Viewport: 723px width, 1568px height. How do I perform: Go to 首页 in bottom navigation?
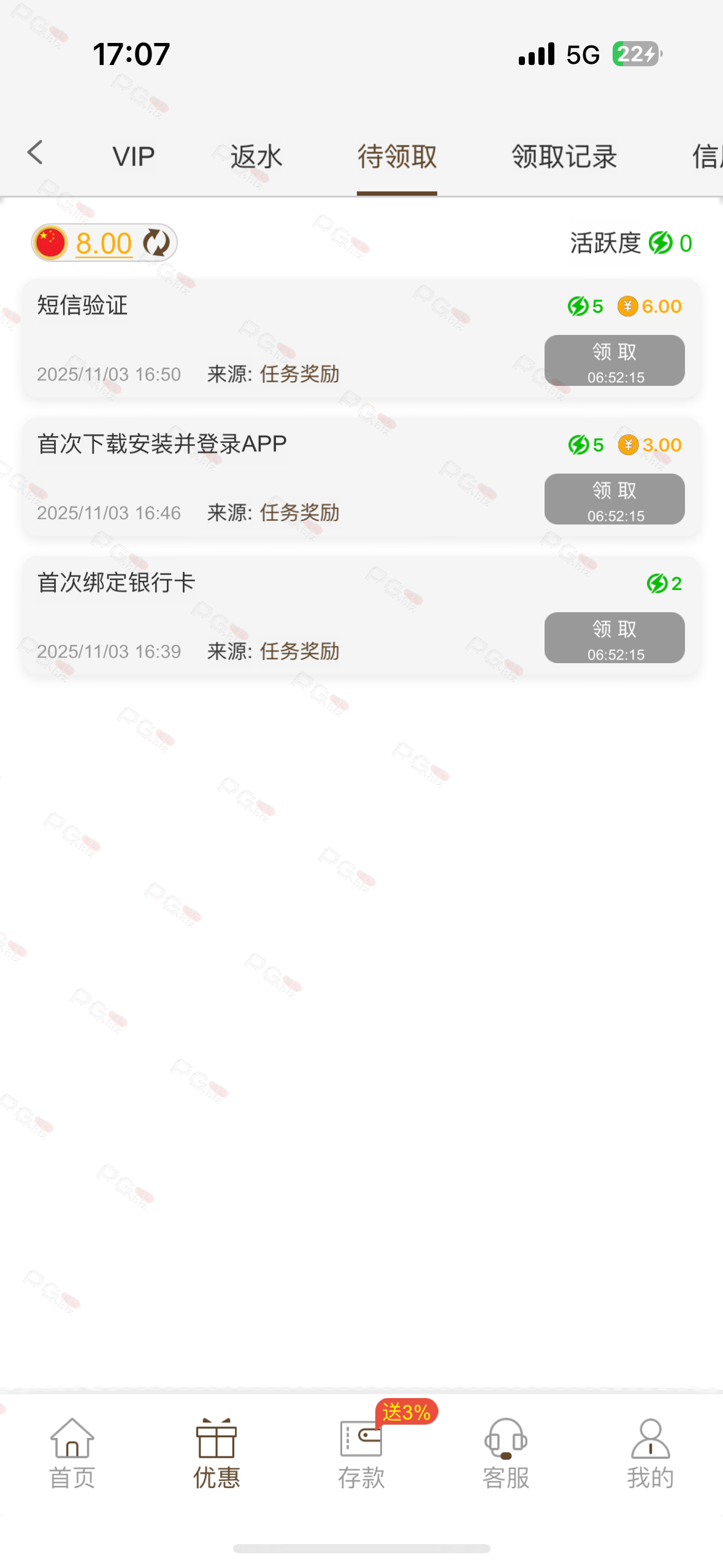coord(72,1454)
